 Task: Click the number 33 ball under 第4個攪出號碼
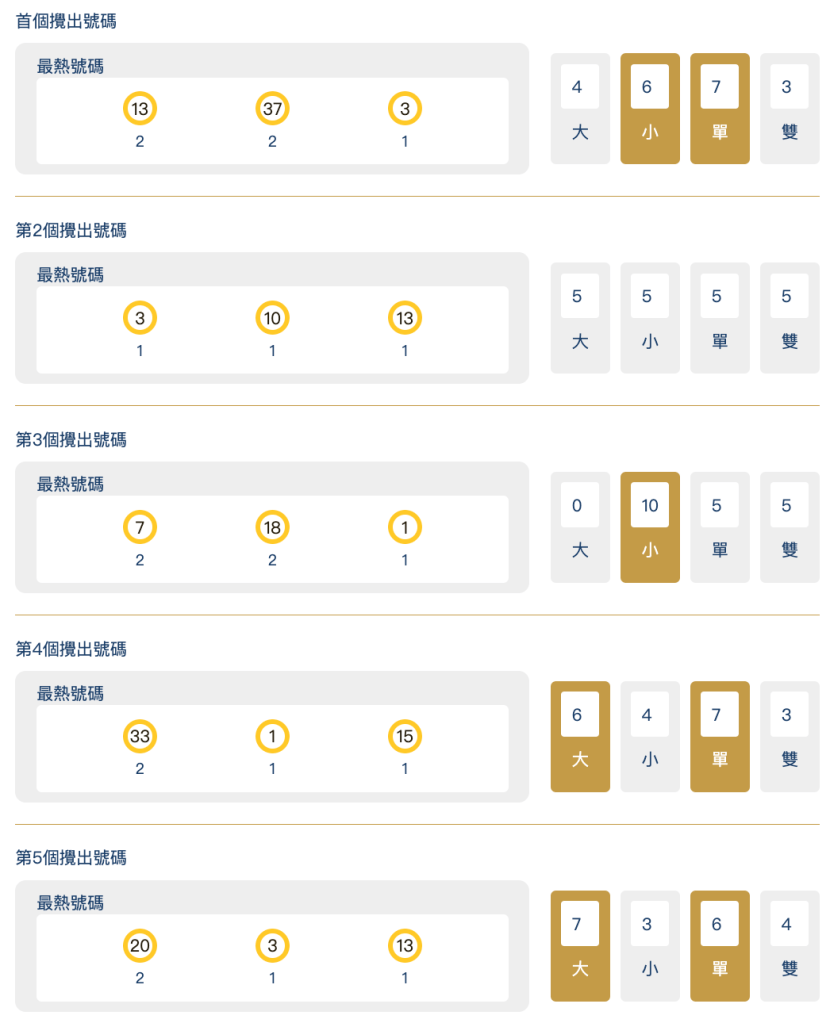click(x=140, y=736)
